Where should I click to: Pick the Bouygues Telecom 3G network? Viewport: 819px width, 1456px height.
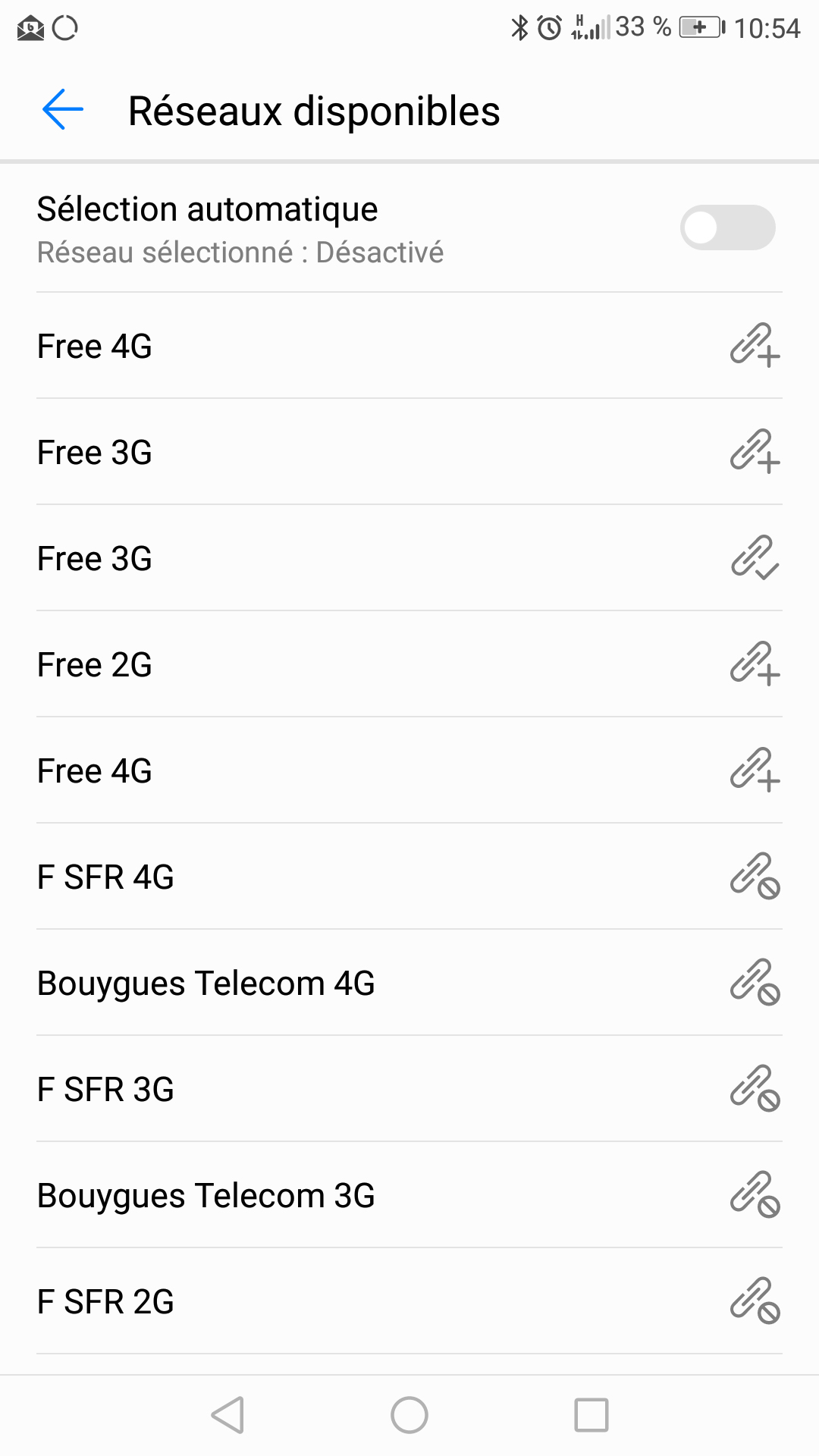409,1195
